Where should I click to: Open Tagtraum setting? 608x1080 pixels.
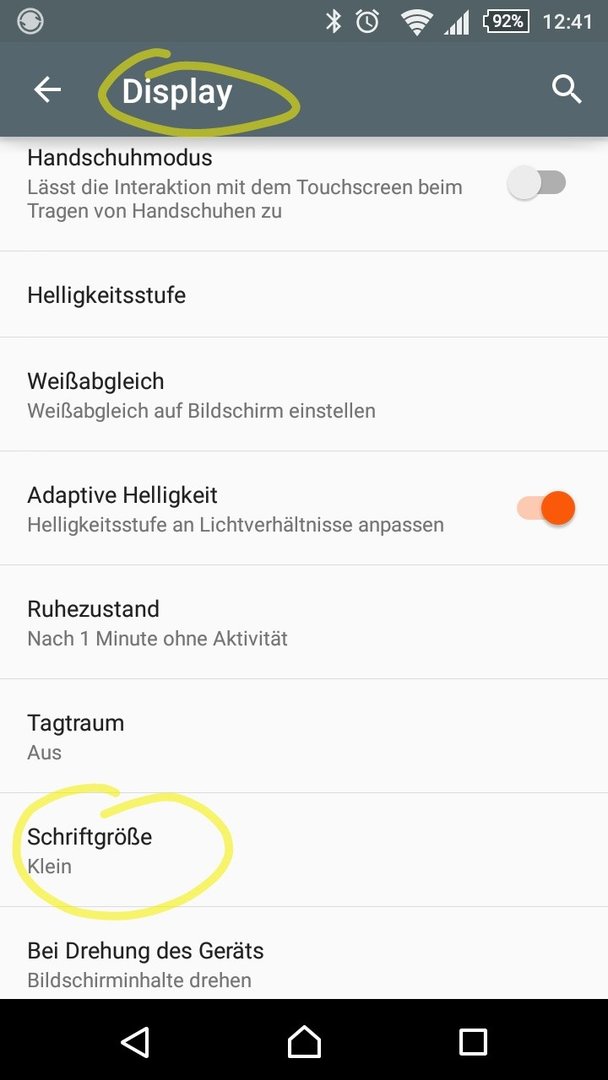tap(304, 736)
